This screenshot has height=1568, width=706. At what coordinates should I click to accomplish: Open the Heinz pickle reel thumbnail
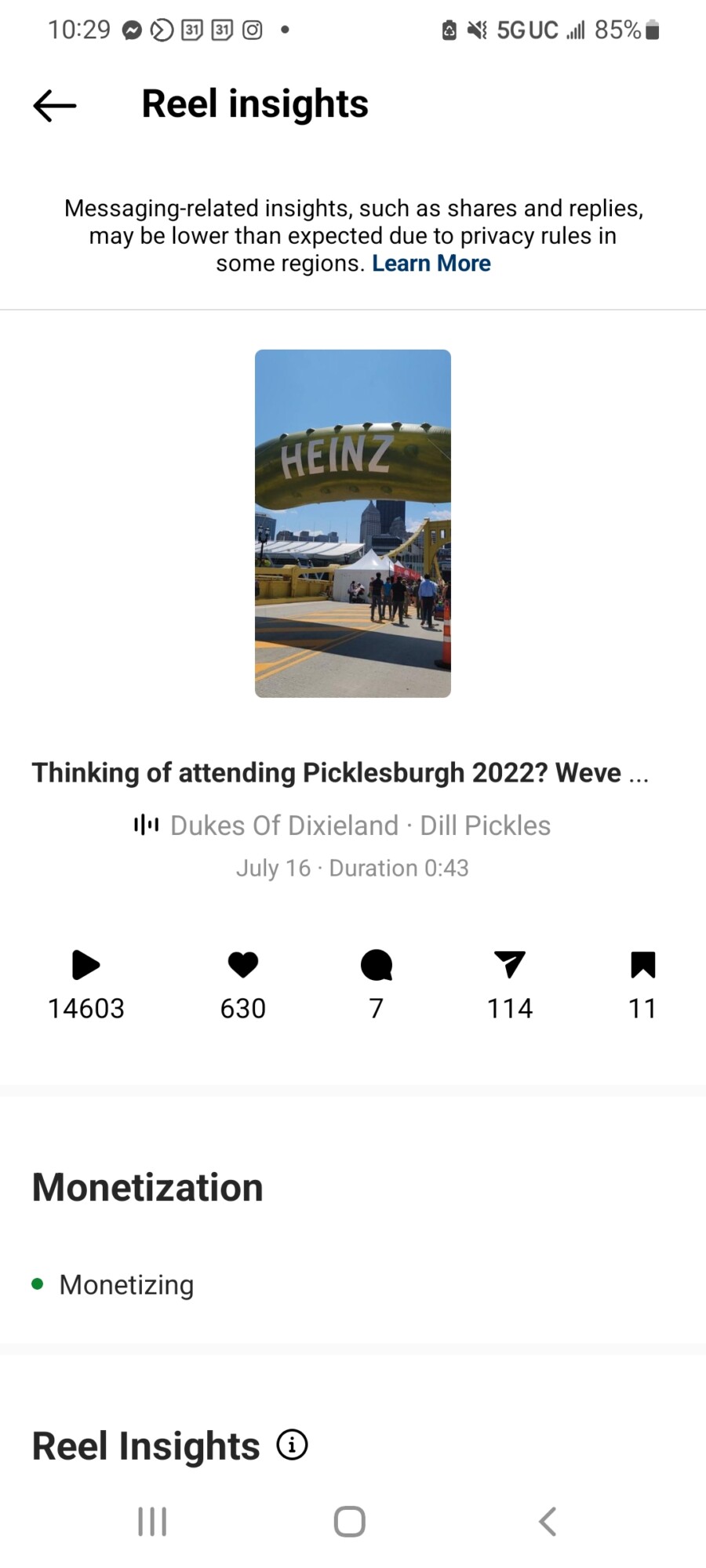pos(352,523)
